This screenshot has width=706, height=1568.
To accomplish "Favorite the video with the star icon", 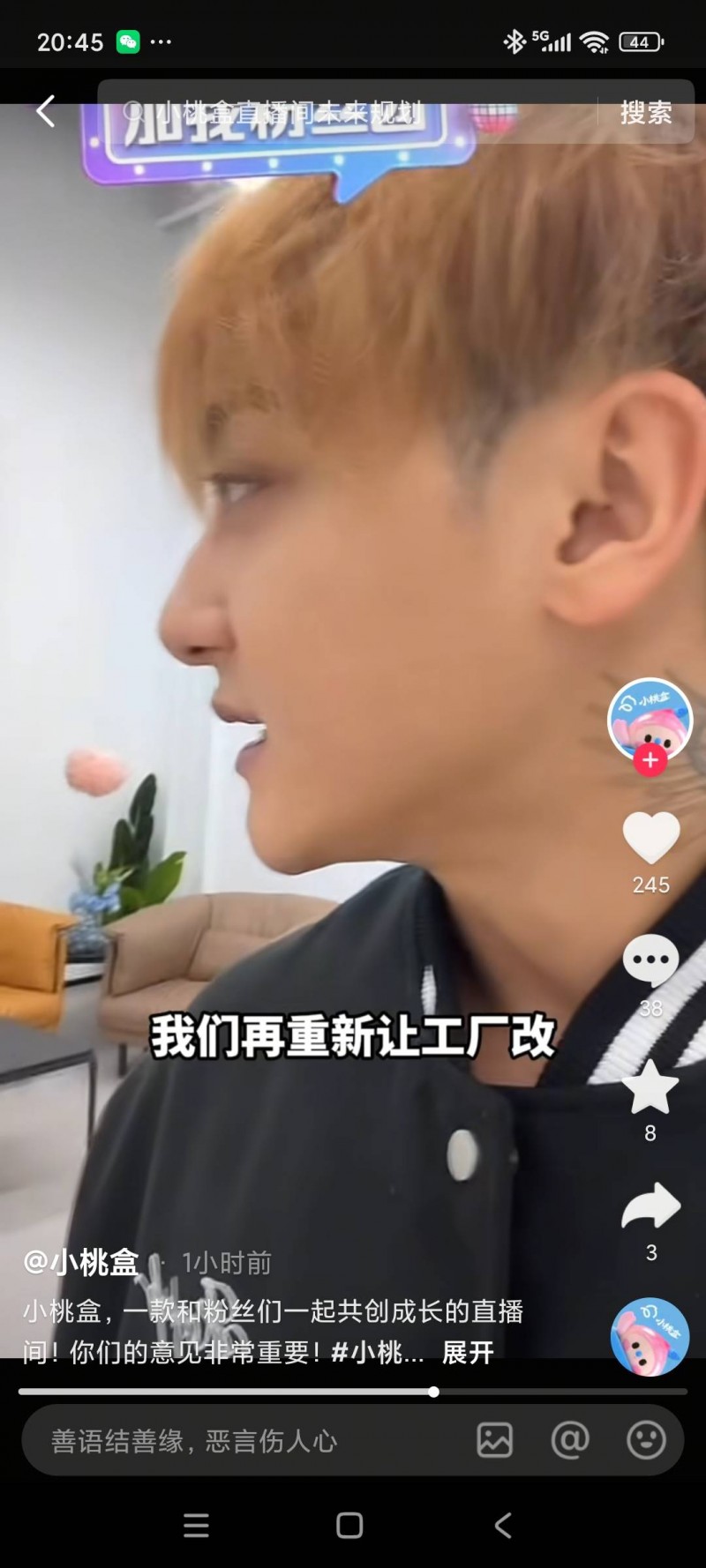I will pyautogui.click(x=650, y=1087).
